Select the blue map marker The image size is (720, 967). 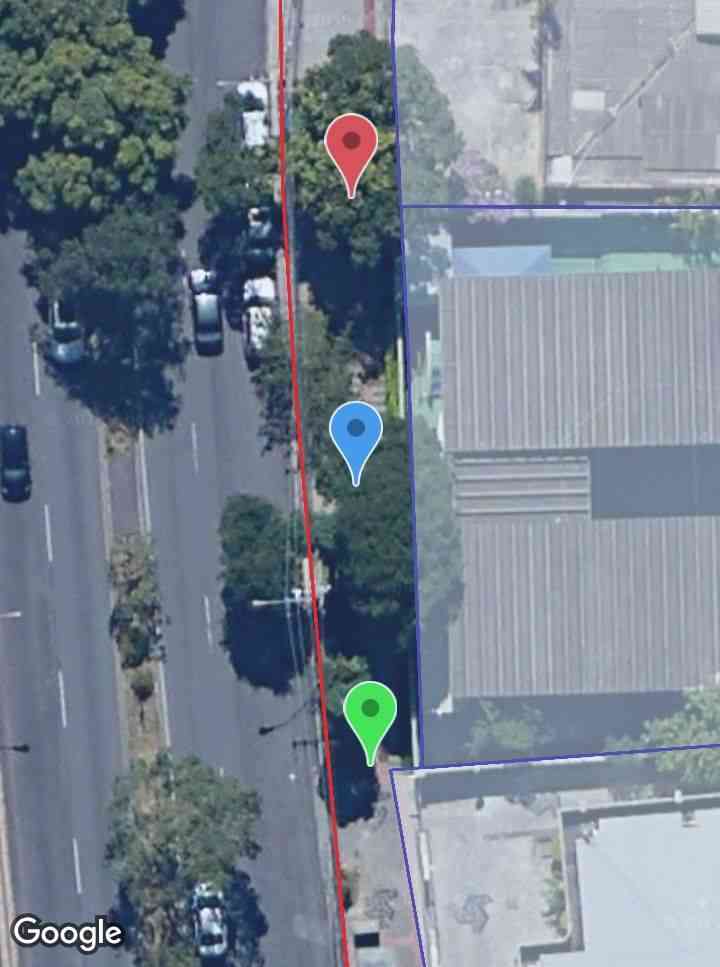coord(356,432)
